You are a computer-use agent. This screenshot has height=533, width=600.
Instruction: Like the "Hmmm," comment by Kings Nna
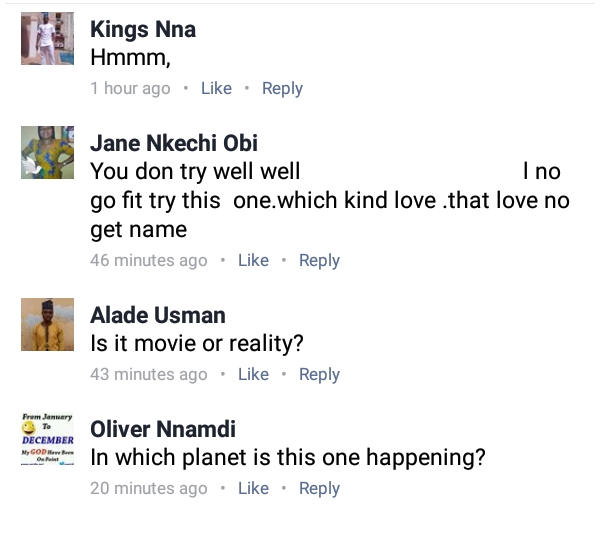pyautogui.click(x=216, y=88)
